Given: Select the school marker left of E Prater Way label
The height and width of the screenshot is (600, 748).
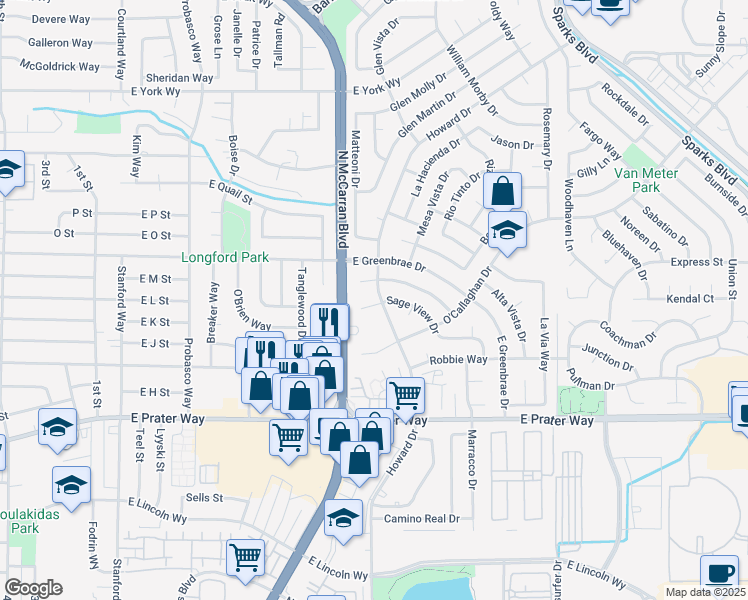Looking at the screenshot, I should tap(57, 426).
